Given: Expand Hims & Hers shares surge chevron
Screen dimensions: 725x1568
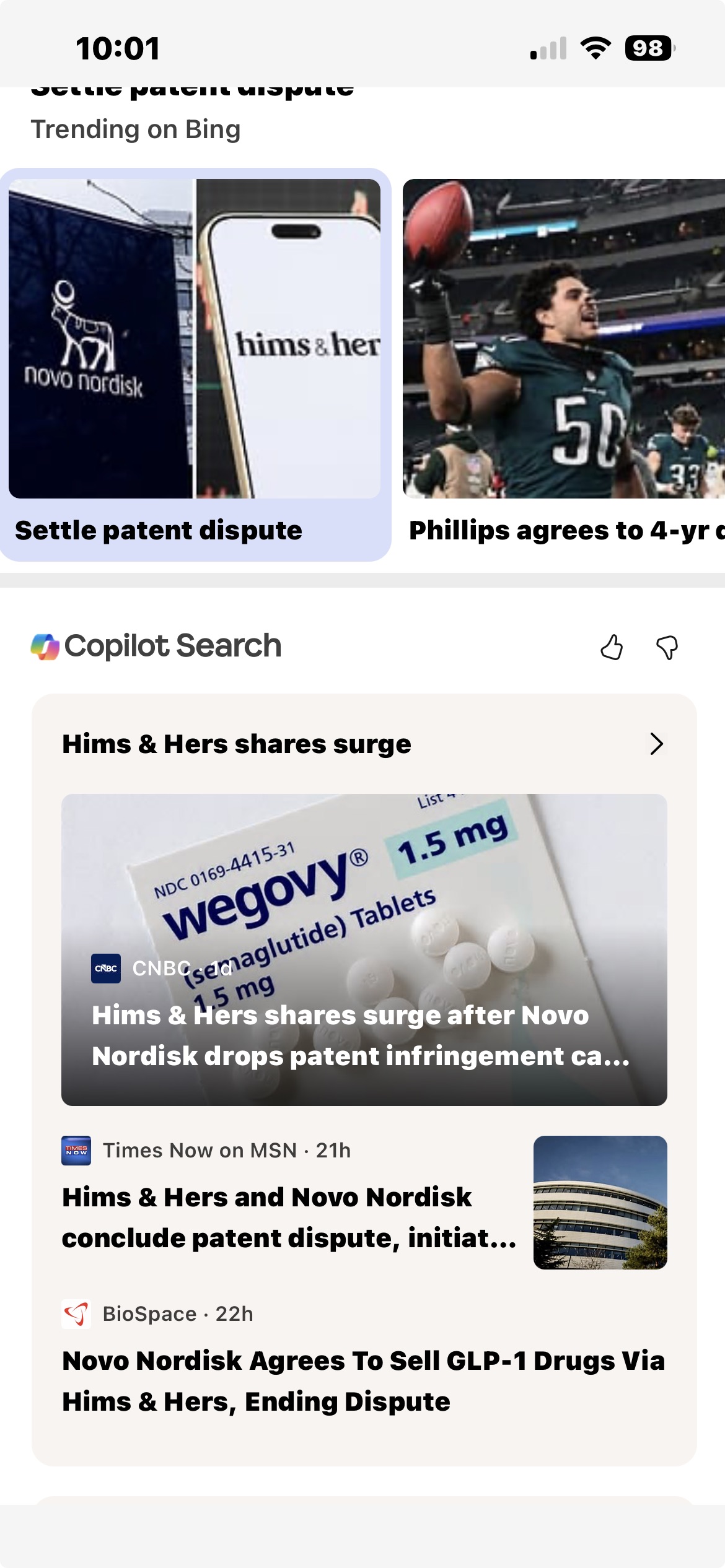Looking at the screenshot, I should 656,744.
